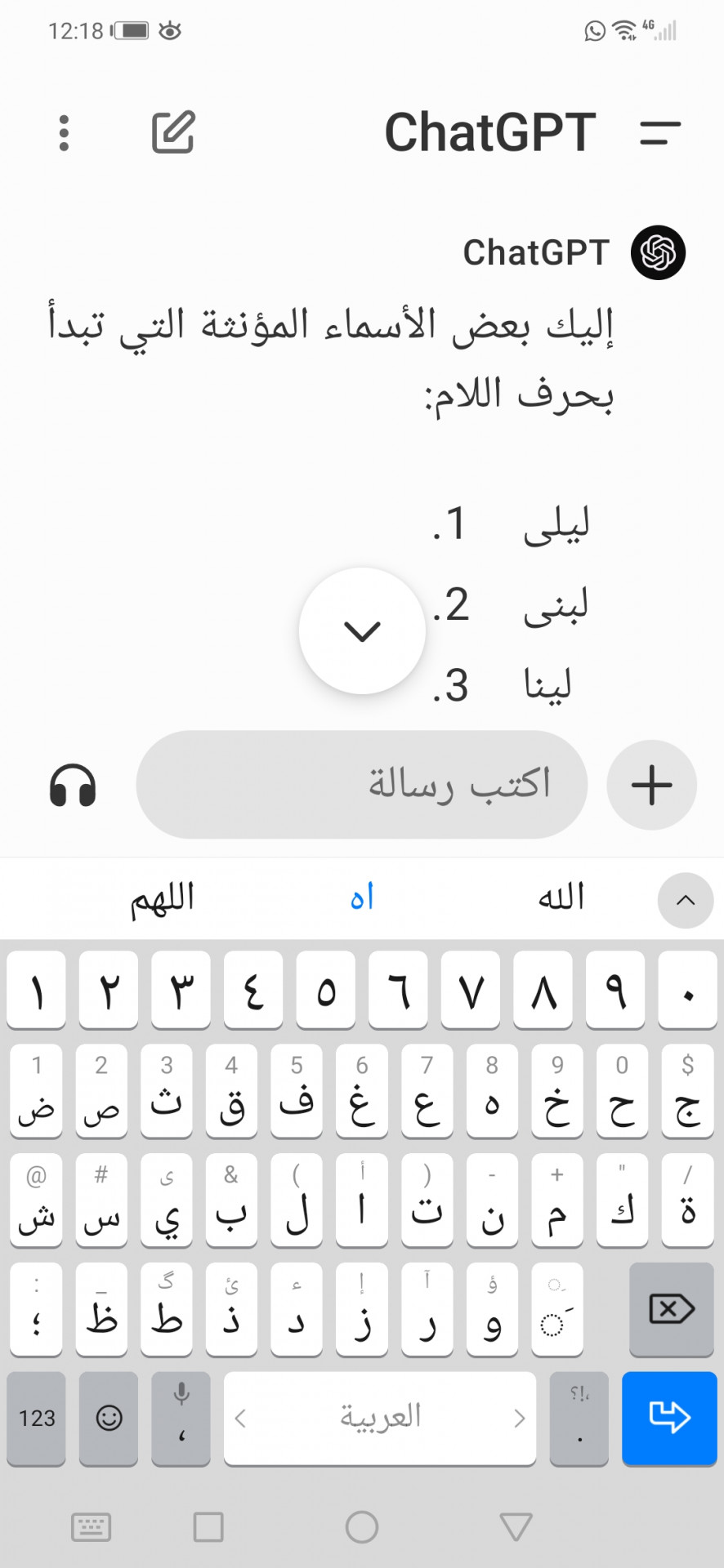724x1568 pixels.
Task: Start voice mode with headphones icon
Action: [x=73, y=786]
